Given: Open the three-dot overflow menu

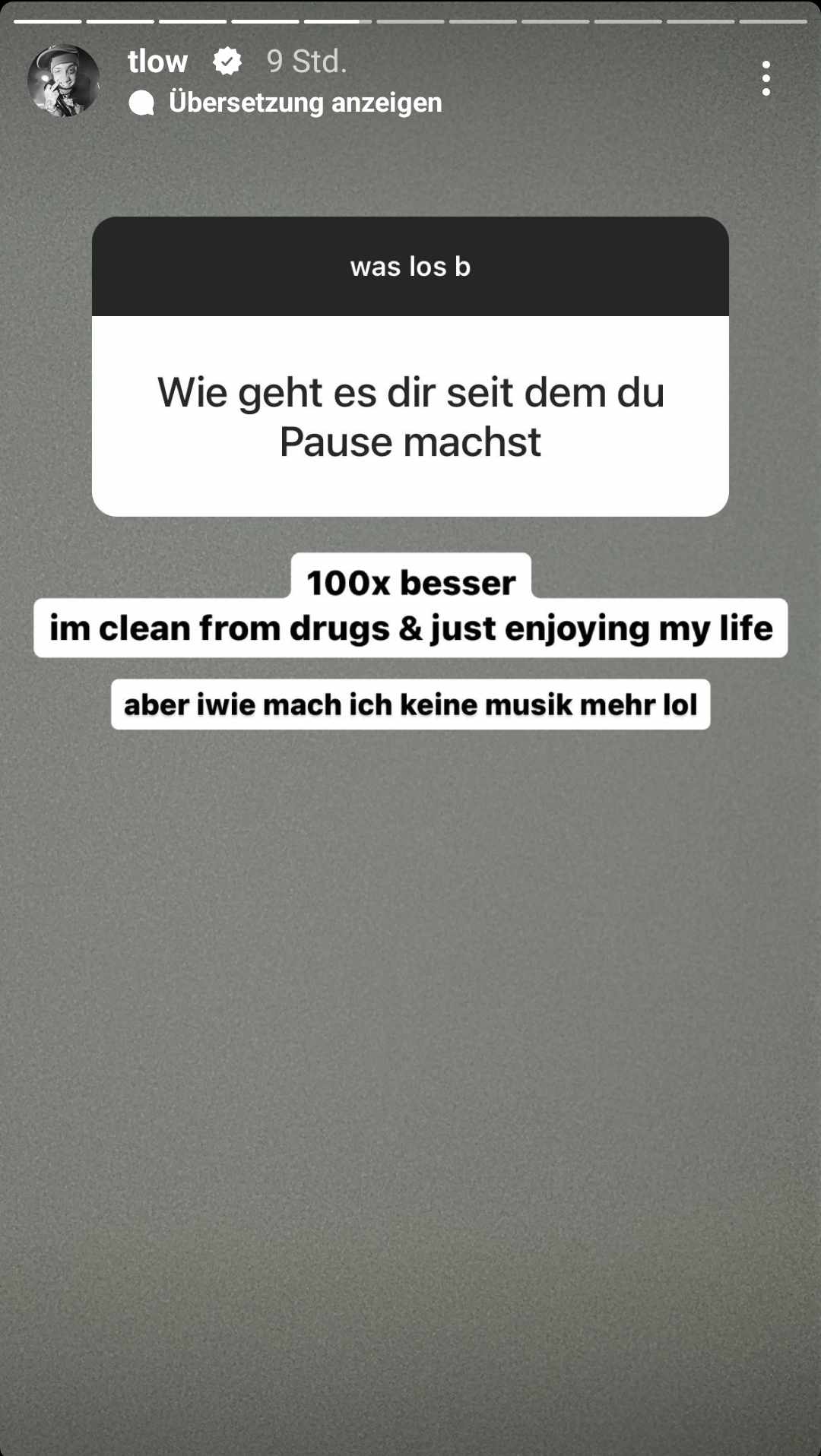Looking at the screenshot, I should click(766, 79).
